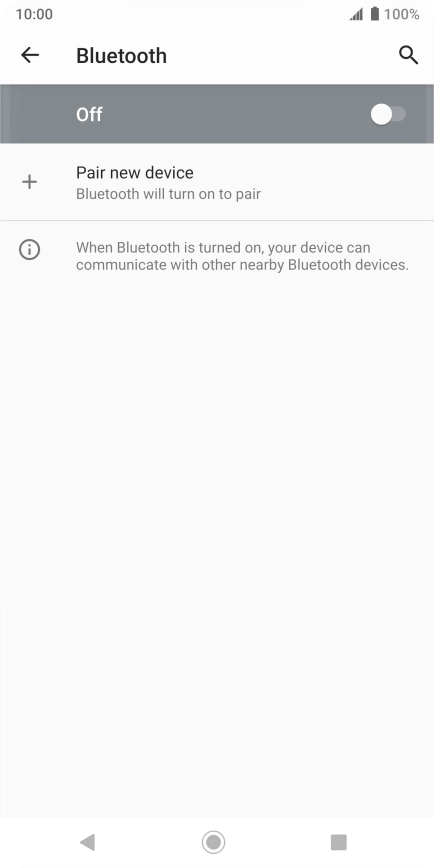
Task: Tap the system back triangle button
Action: 87,842
